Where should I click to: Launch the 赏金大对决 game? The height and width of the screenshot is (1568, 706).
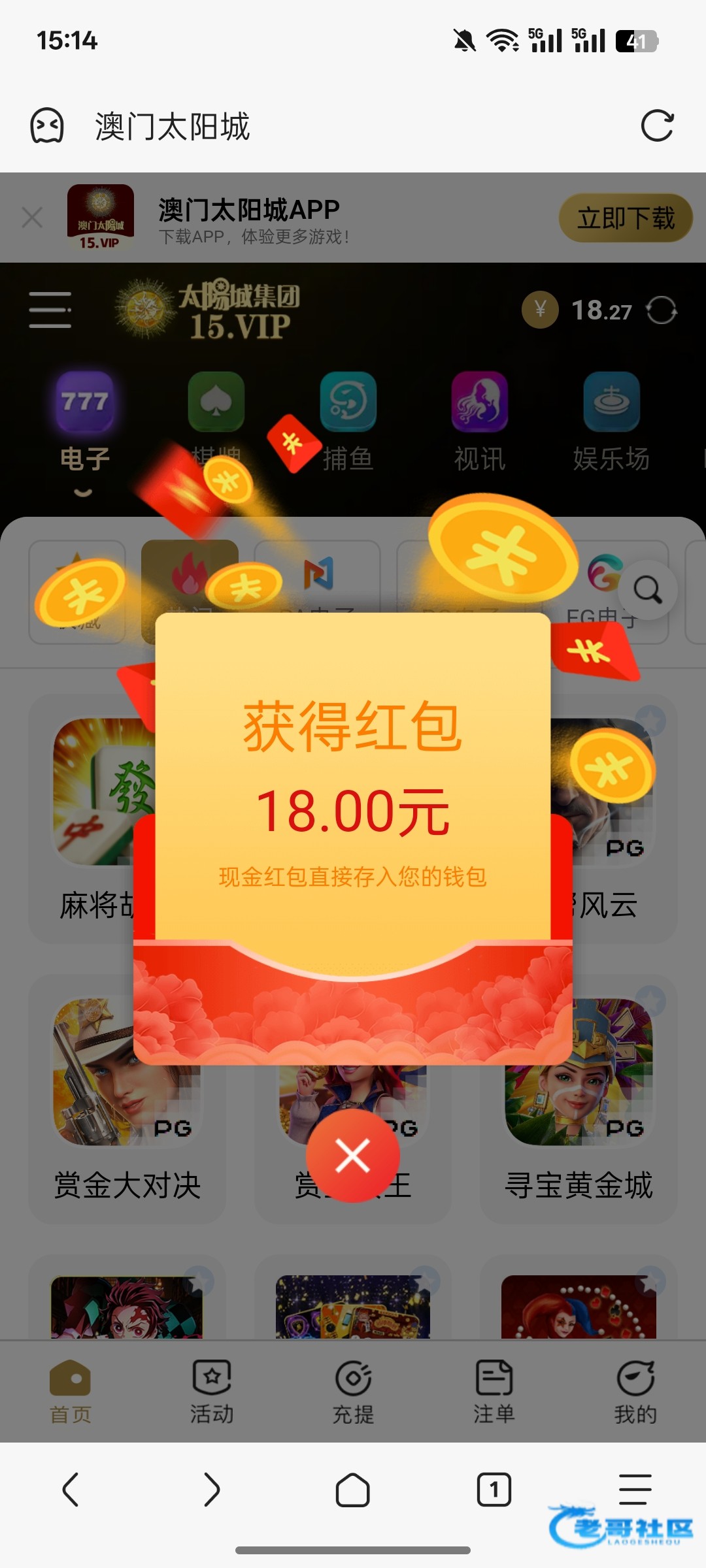pos(127,1099)
